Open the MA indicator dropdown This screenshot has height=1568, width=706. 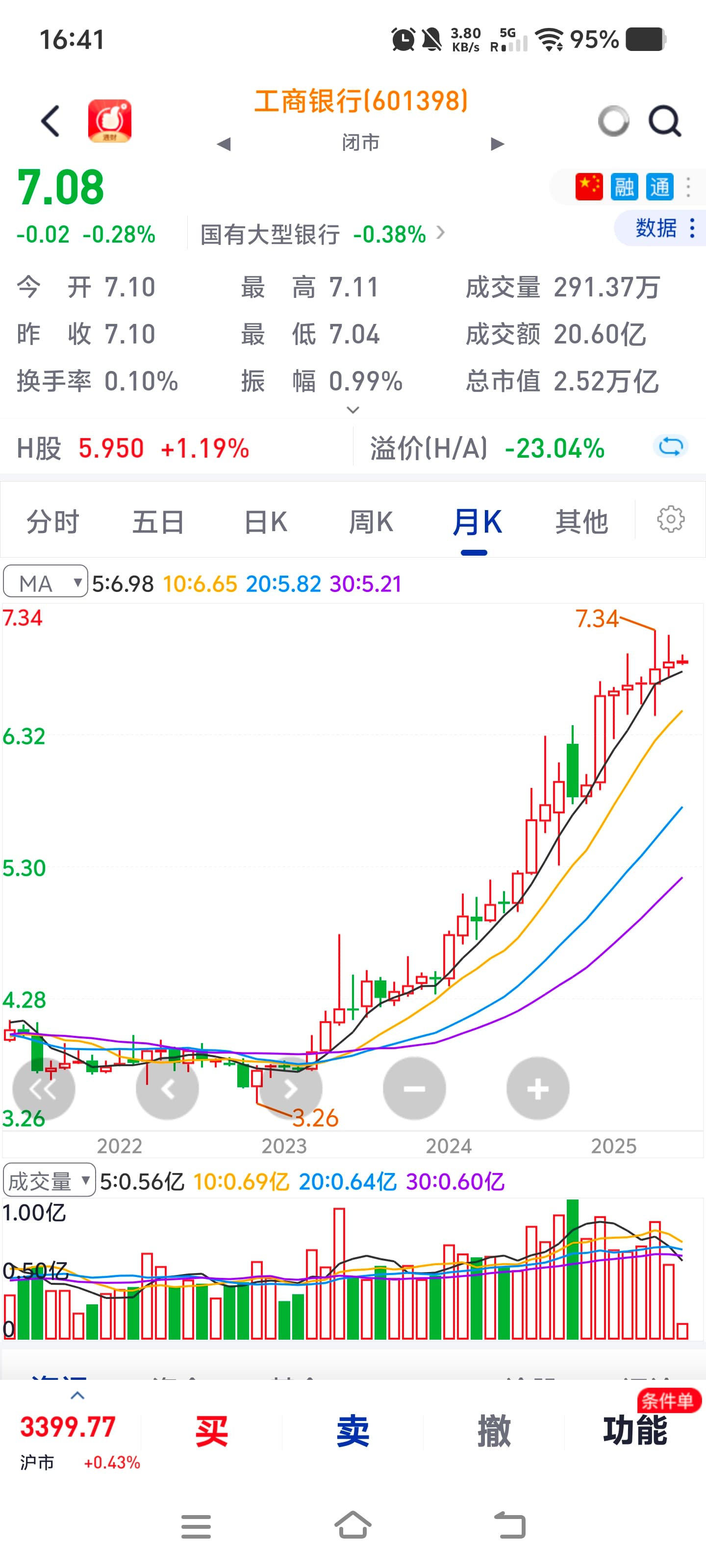pos(46,582)
